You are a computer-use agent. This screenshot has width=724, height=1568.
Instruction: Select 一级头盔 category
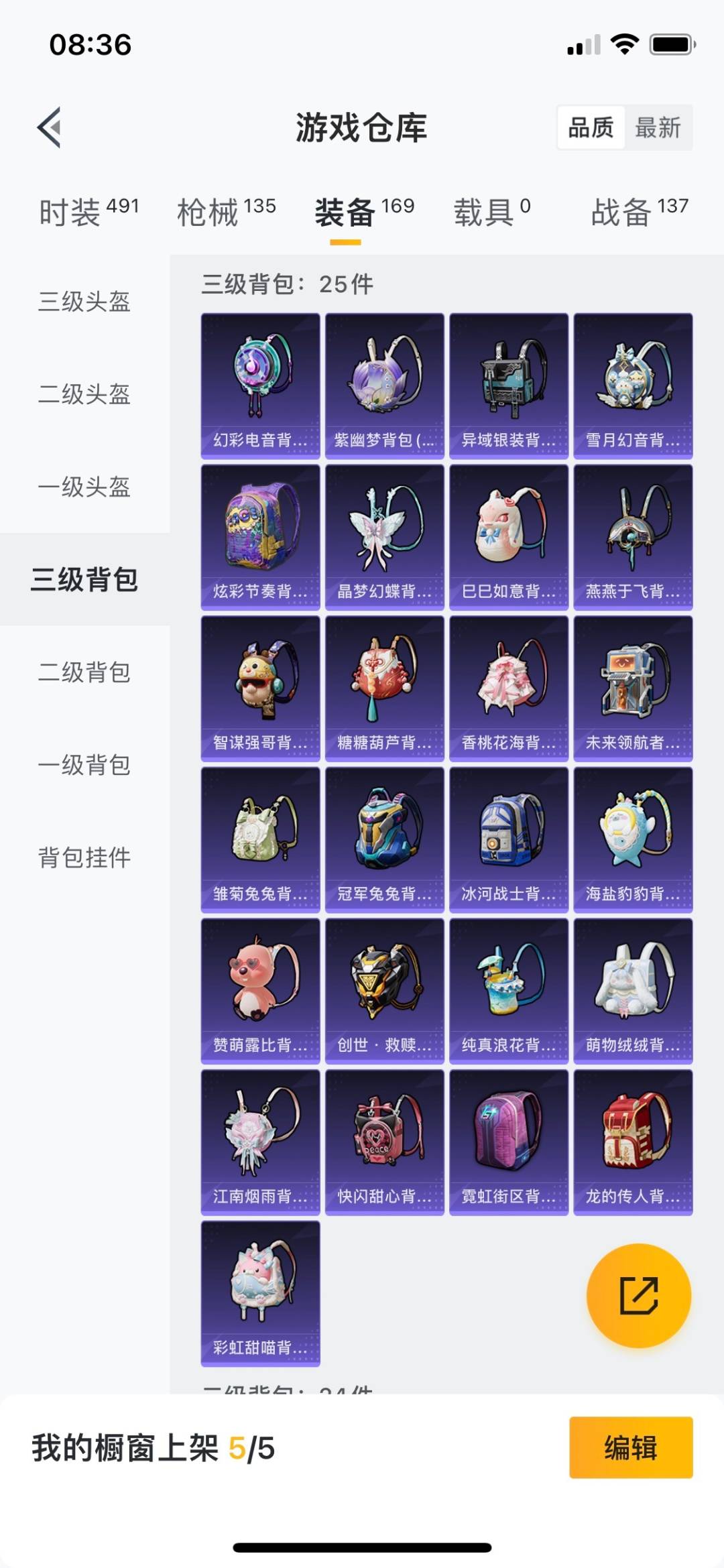pos(84,487)
